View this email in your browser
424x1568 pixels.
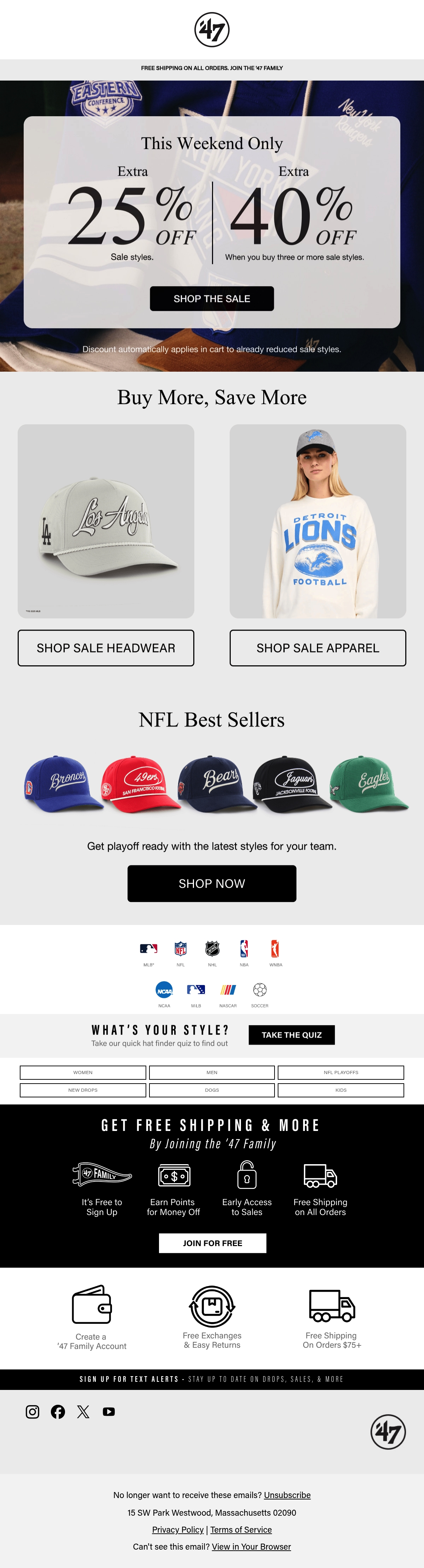[x=251, y=1547]
